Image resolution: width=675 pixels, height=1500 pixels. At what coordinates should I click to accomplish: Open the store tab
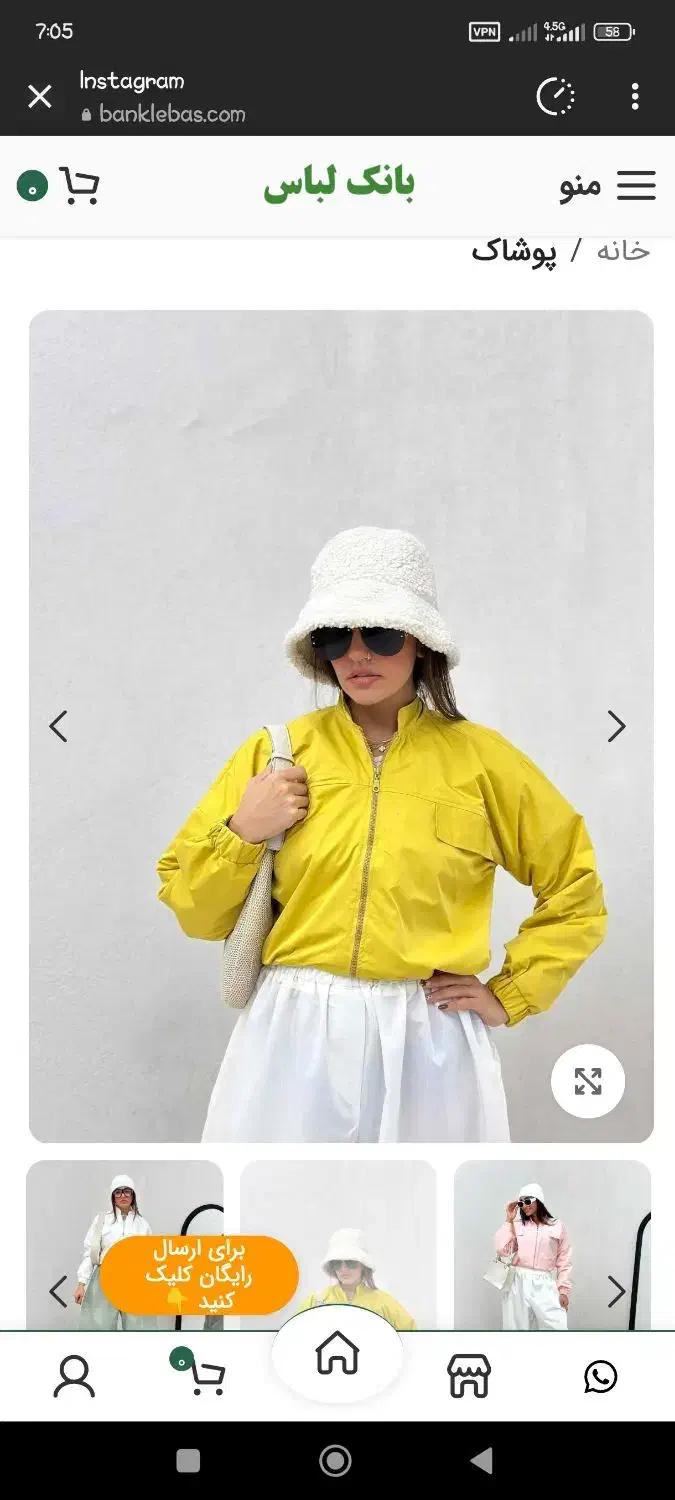point(468,1377)
